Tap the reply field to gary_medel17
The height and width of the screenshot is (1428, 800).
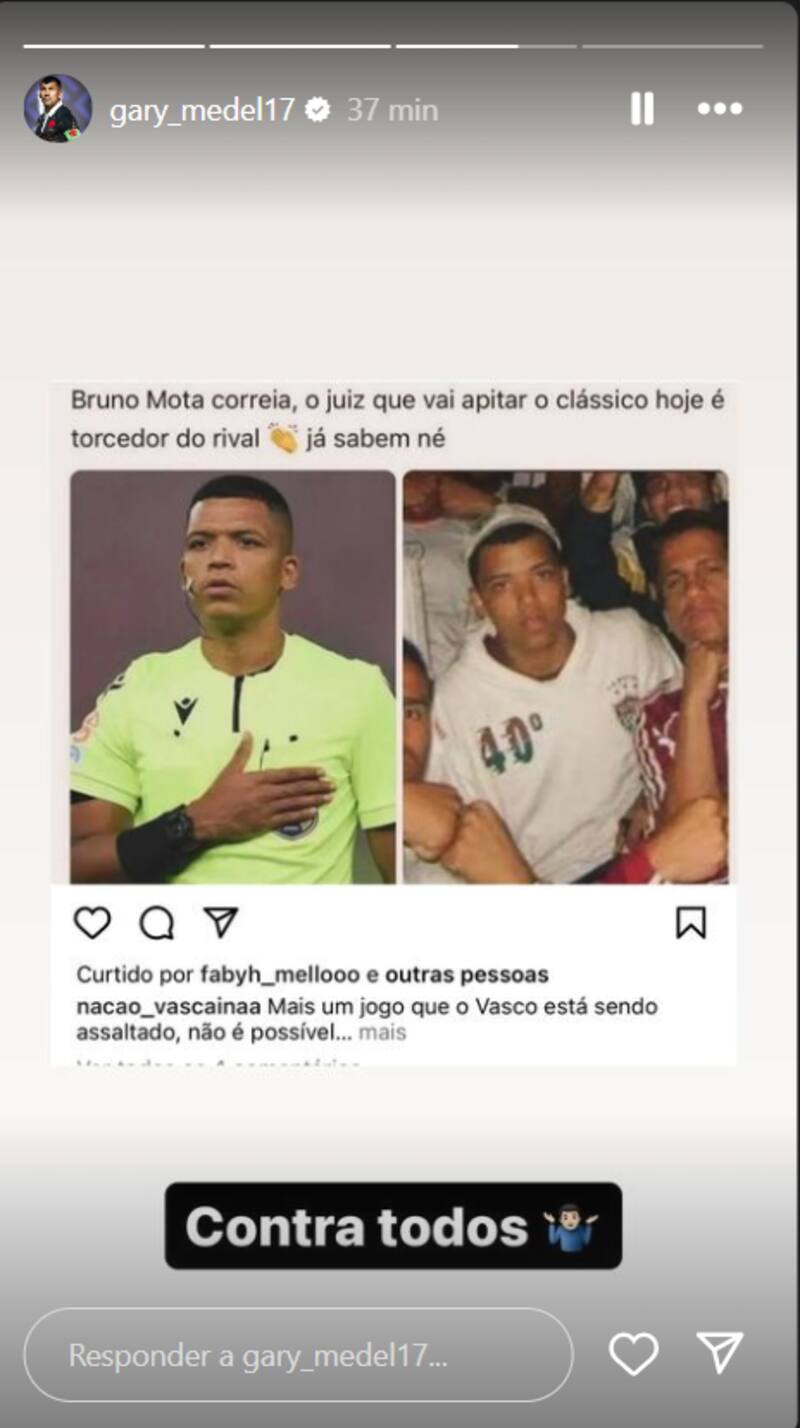click(x=298, y=1355)
